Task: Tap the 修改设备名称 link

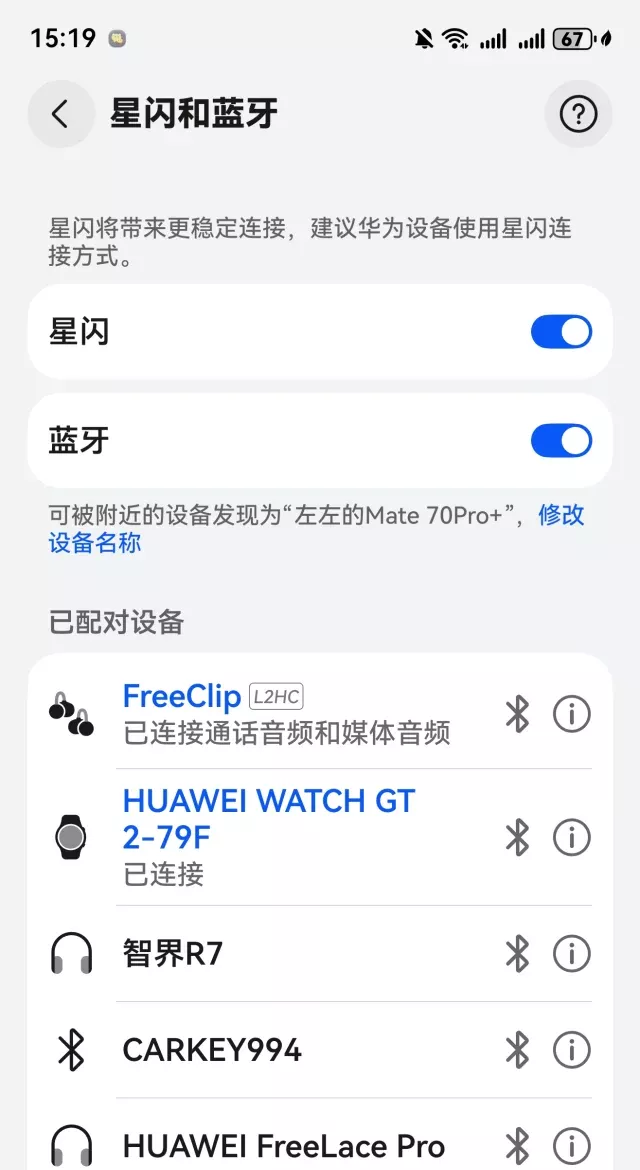Action: tap(94, 543)
